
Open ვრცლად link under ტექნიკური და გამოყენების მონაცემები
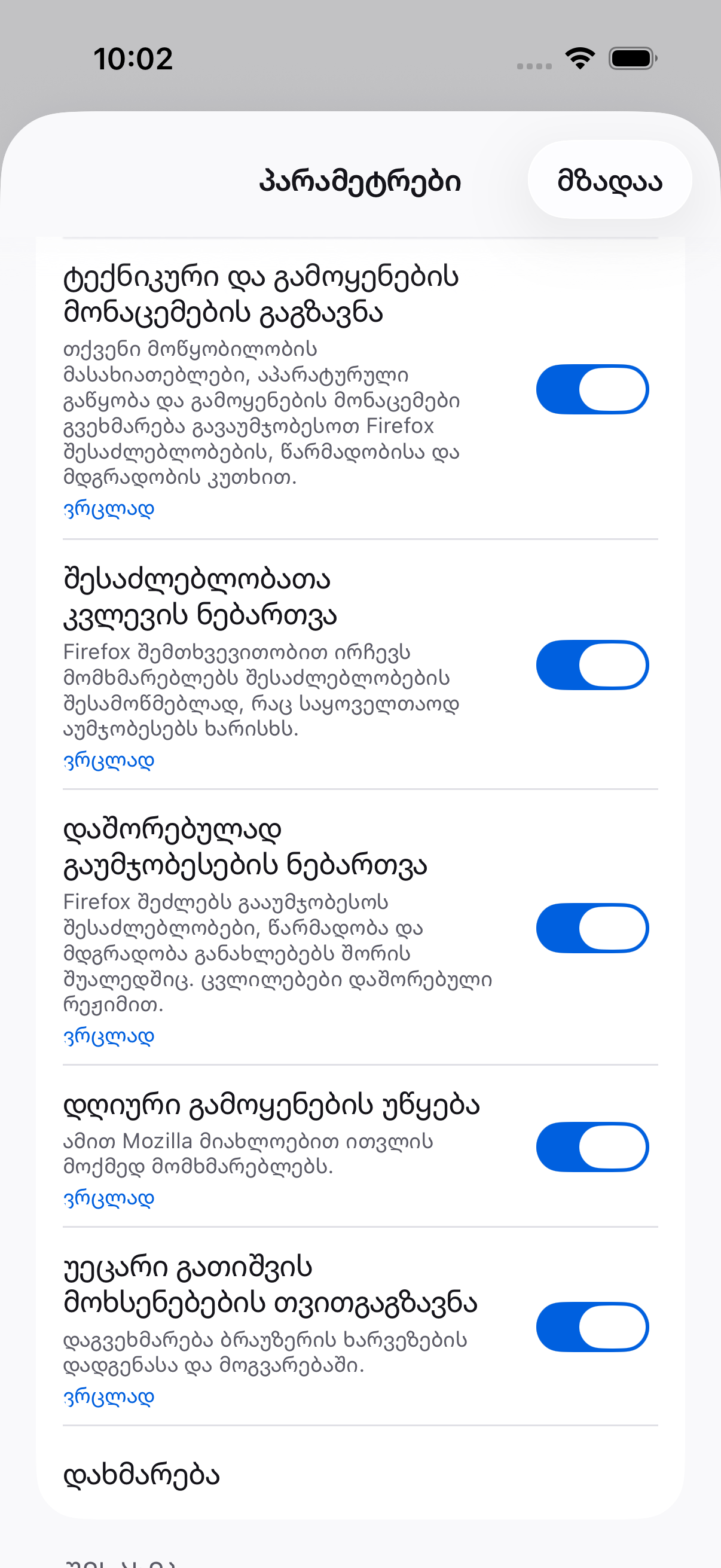click(x=109, y=509)
